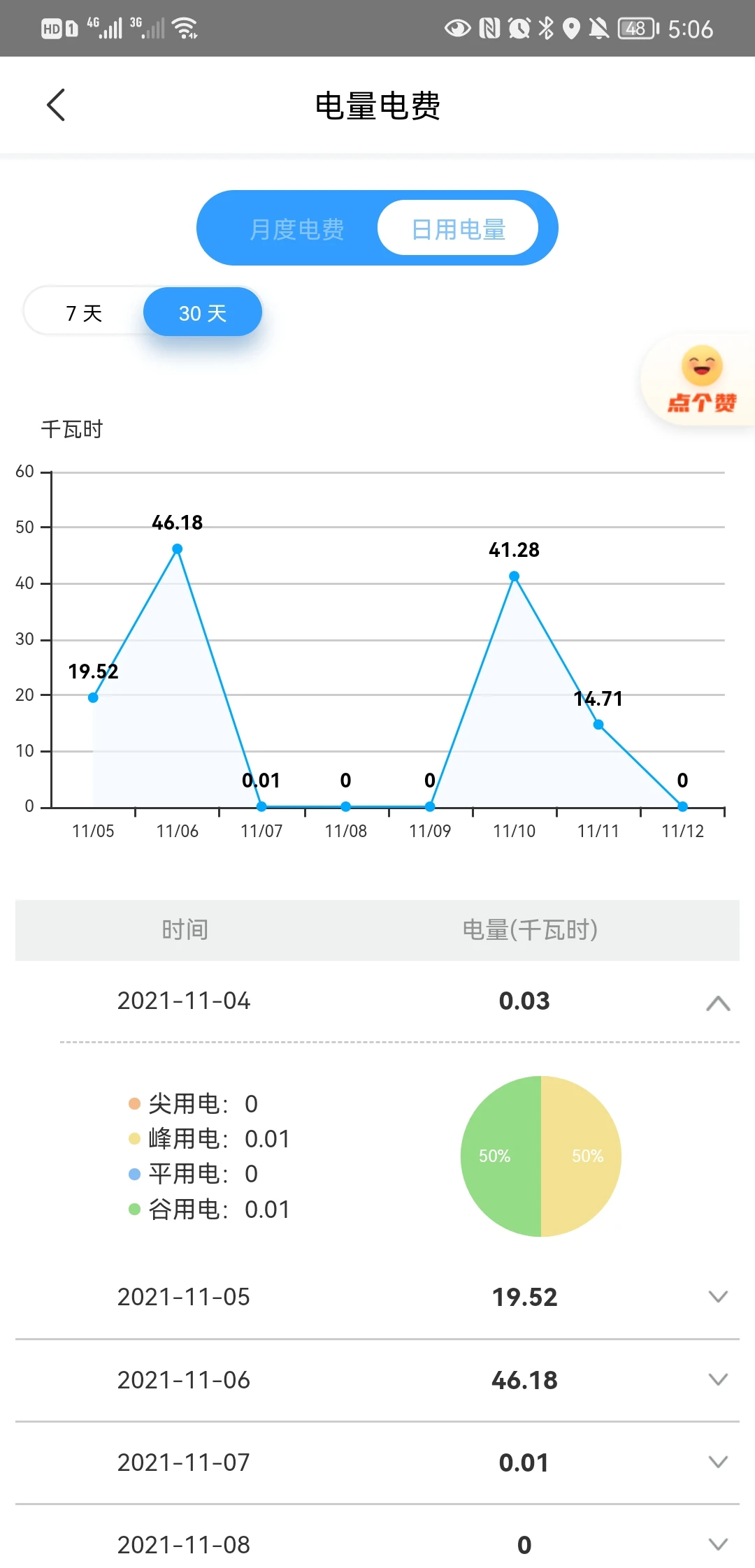Select the 30 天 range
755x1568 pixels.
(x=203, y=312)
